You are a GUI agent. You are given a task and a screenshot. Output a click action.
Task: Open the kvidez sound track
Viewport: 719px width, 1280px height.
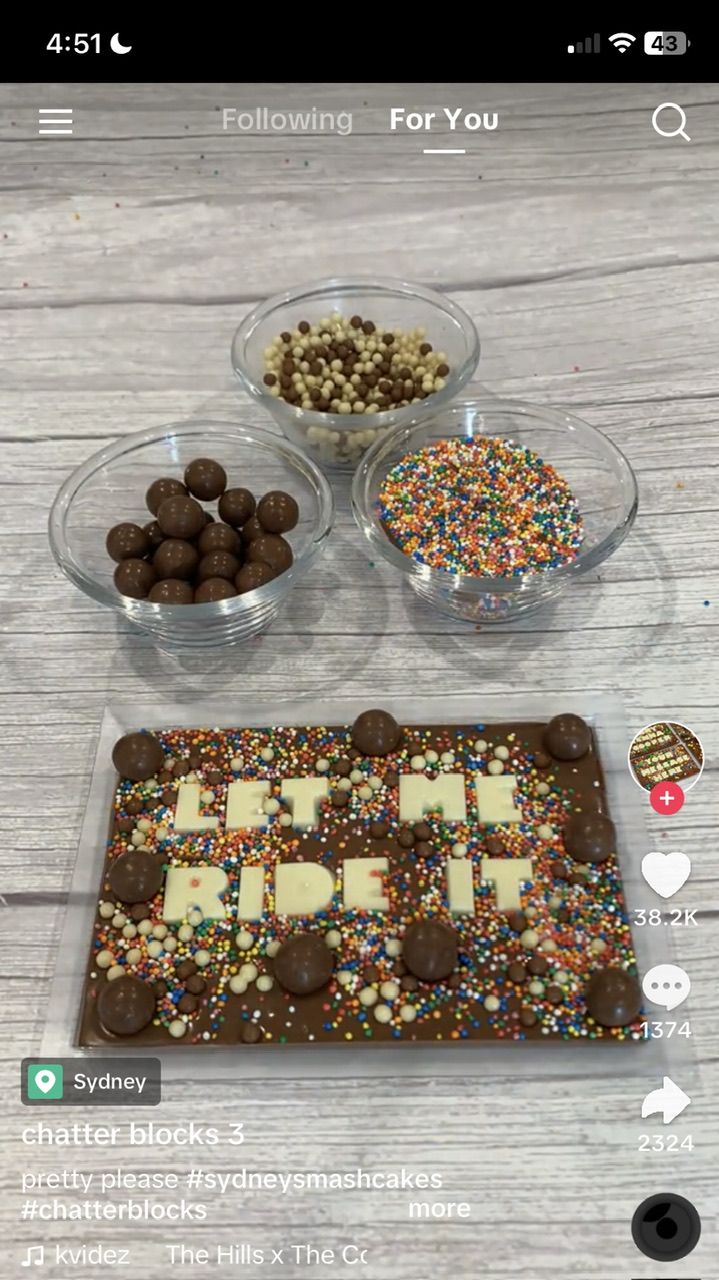pos(92,1254)
